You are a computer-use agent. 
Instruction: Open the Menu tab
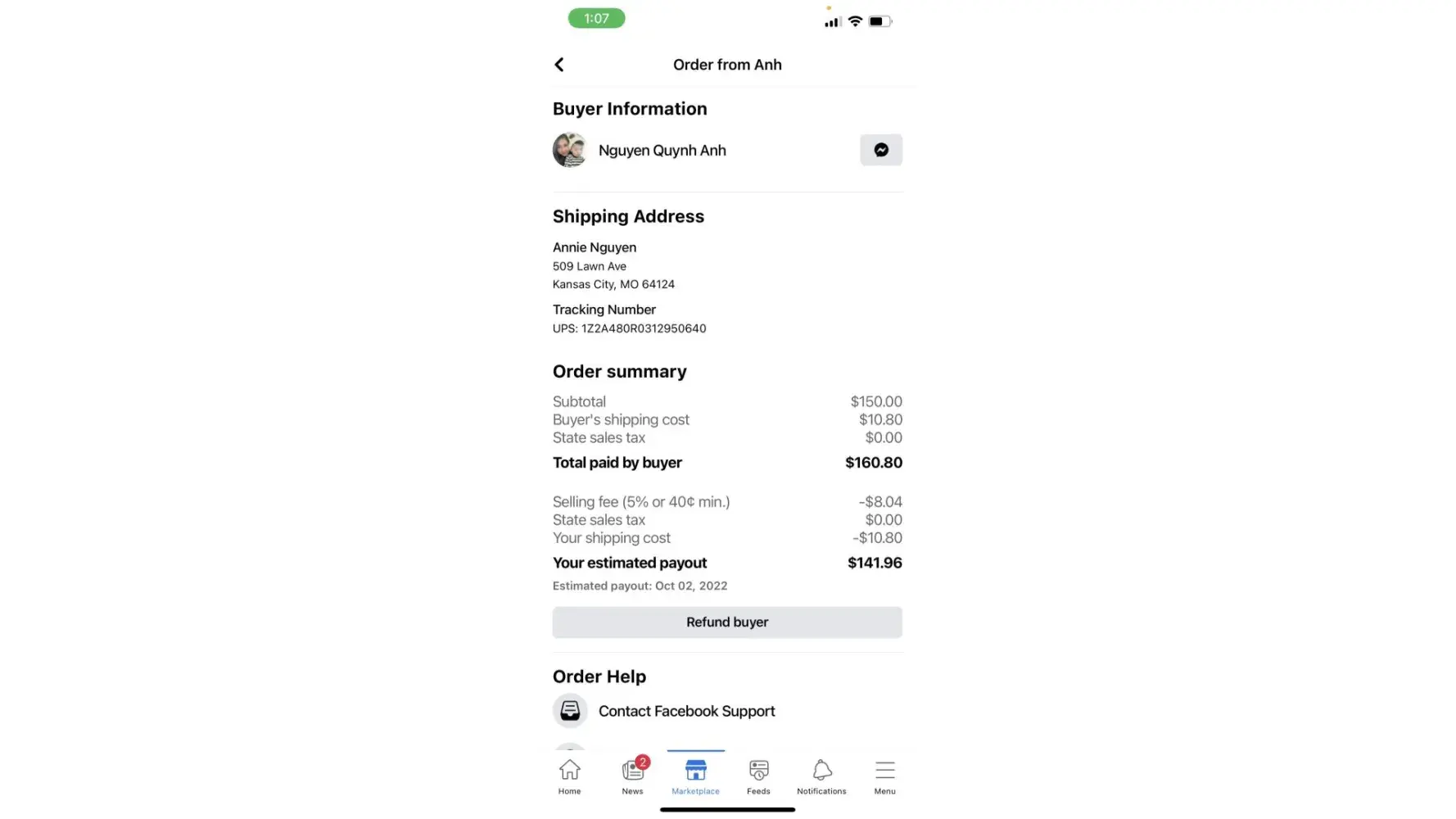click(884, 776)
